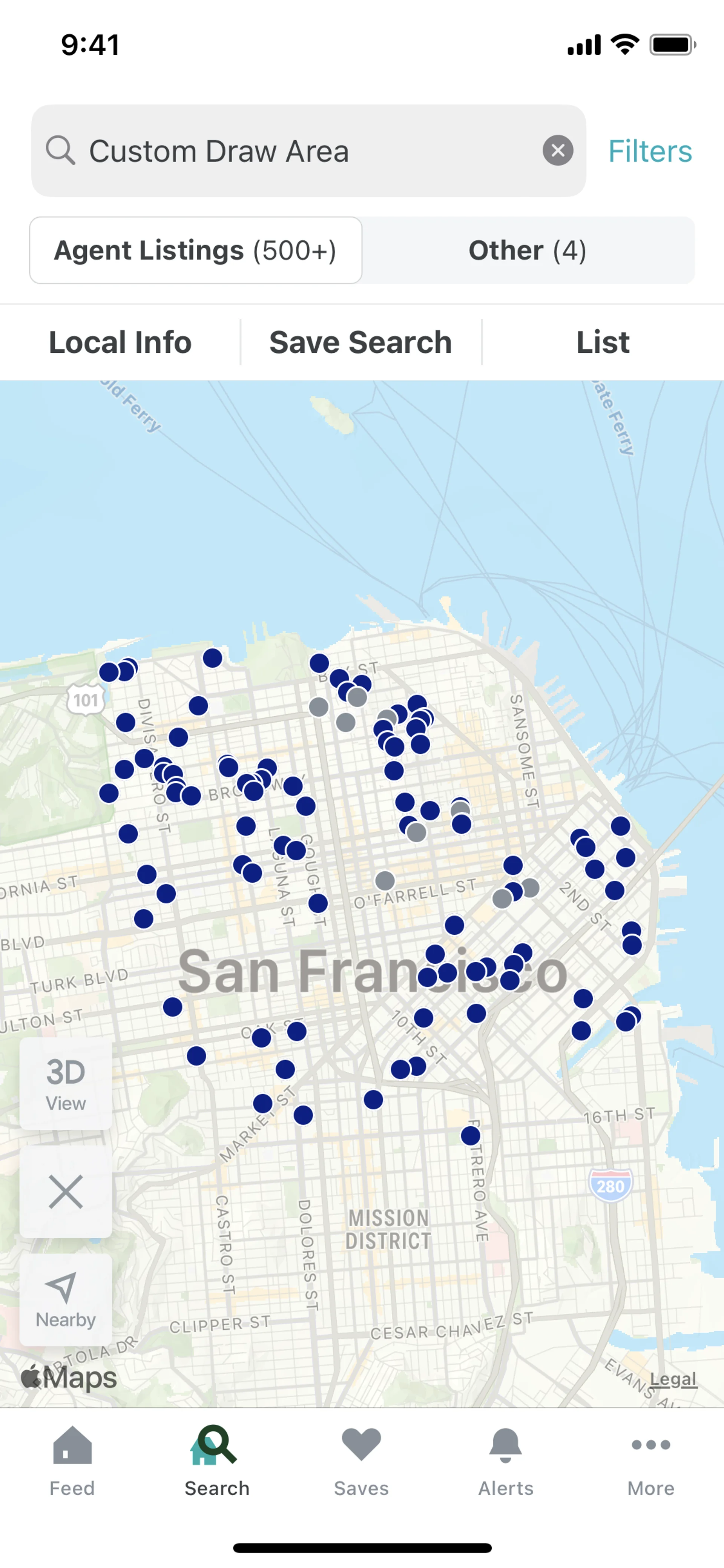Switch to List view
This screenshot has width=724, height=1568.
point(602,342)
